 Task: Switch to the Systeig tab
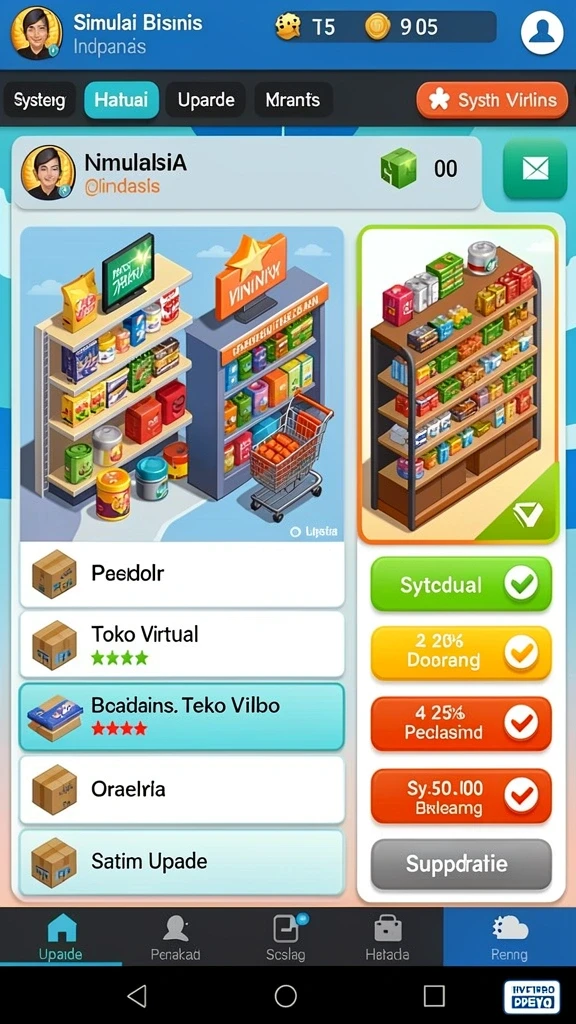[x=39, y=100]
